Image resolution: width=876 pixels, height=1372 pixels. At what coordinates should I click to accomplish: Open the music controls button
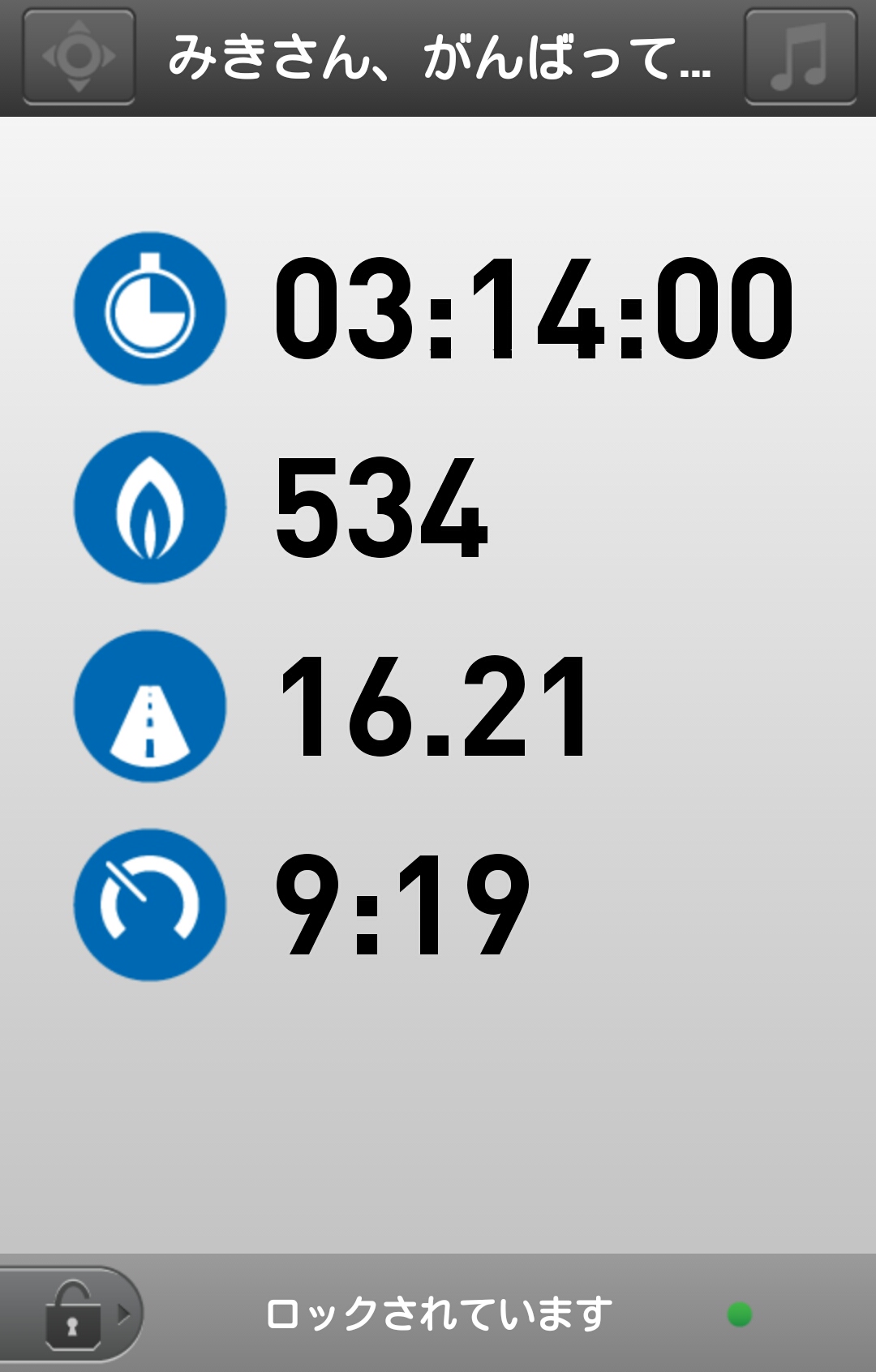(x=800, y=57)
